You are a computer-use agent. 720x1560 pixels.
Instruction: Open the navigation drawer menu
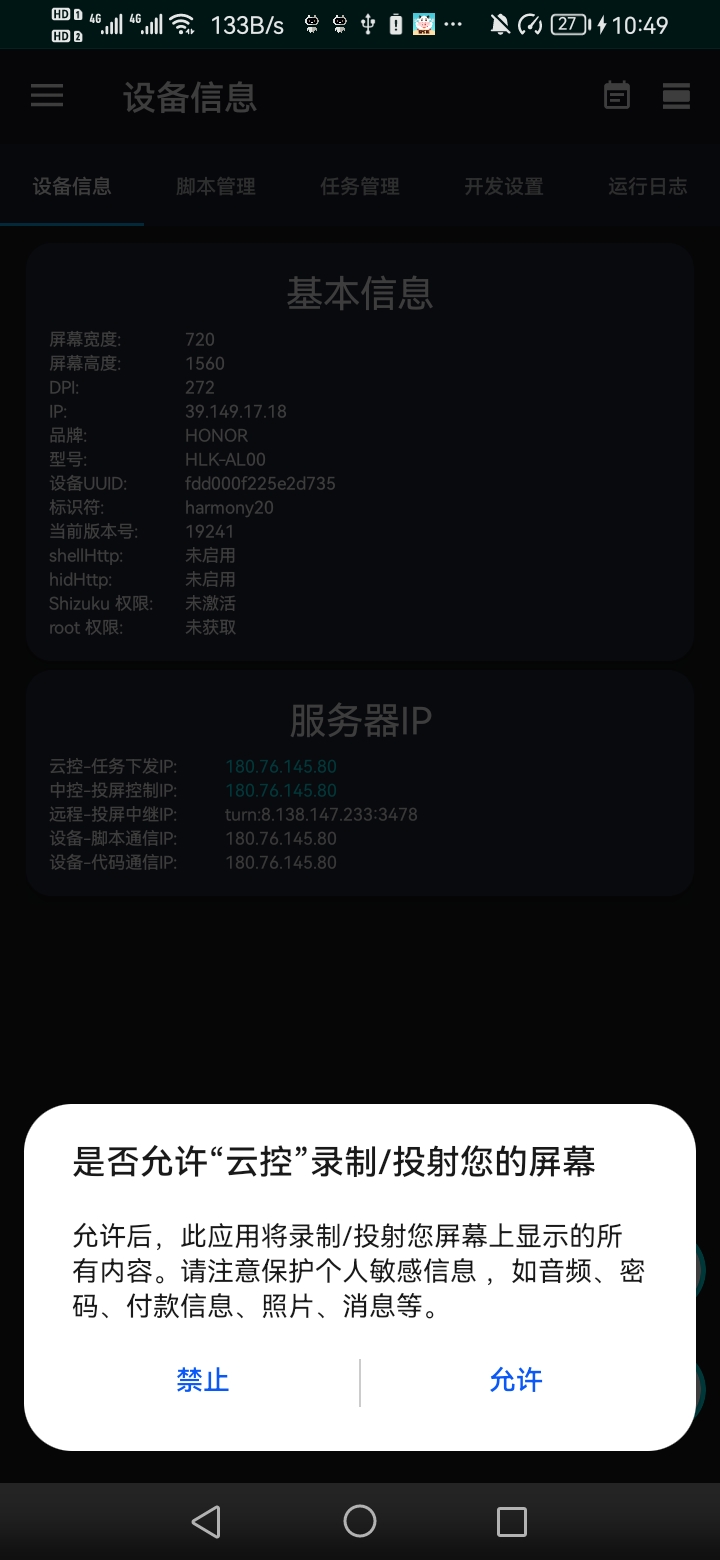point(47,96)
